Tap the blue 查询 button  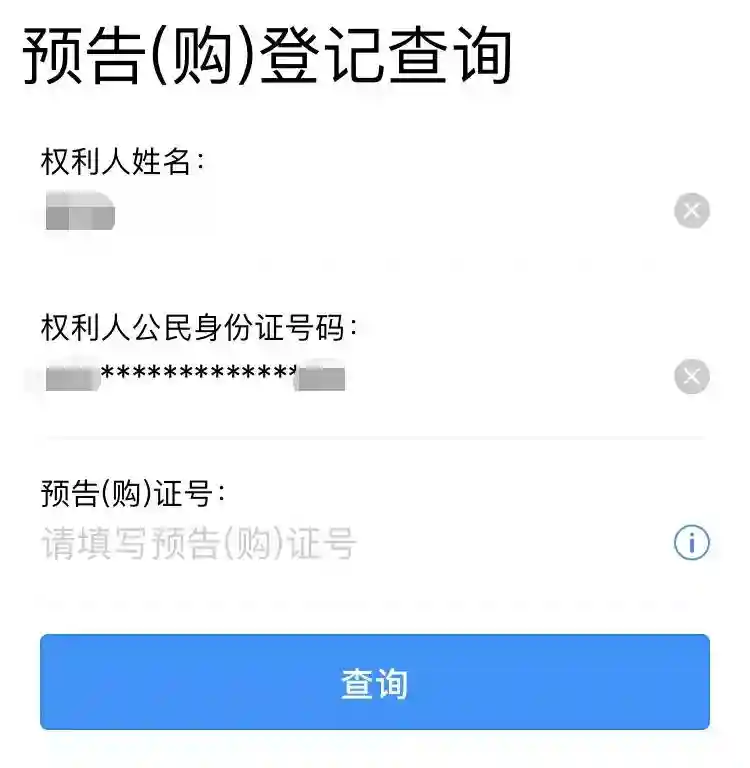point(375,682)
